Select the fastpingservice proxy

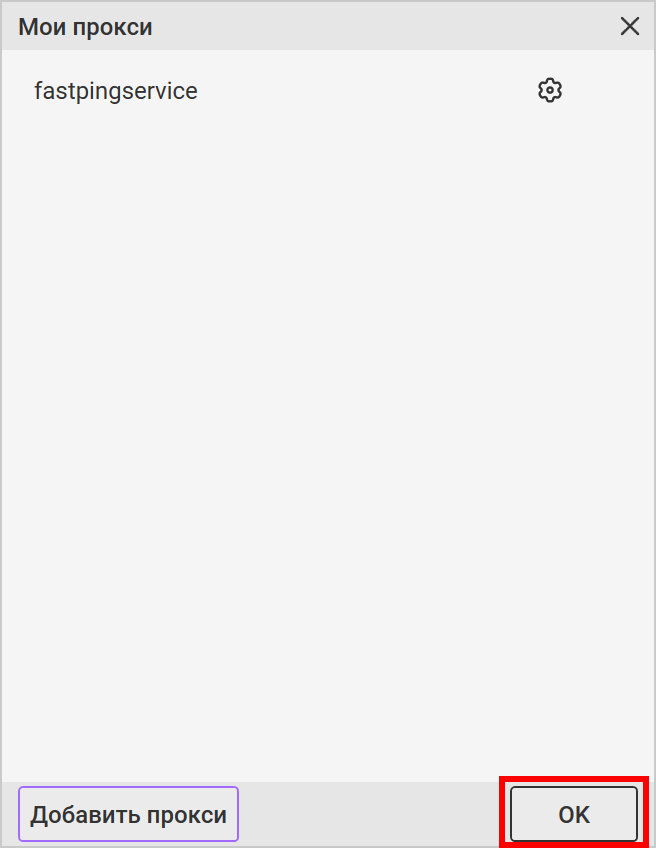click(116, 91)
